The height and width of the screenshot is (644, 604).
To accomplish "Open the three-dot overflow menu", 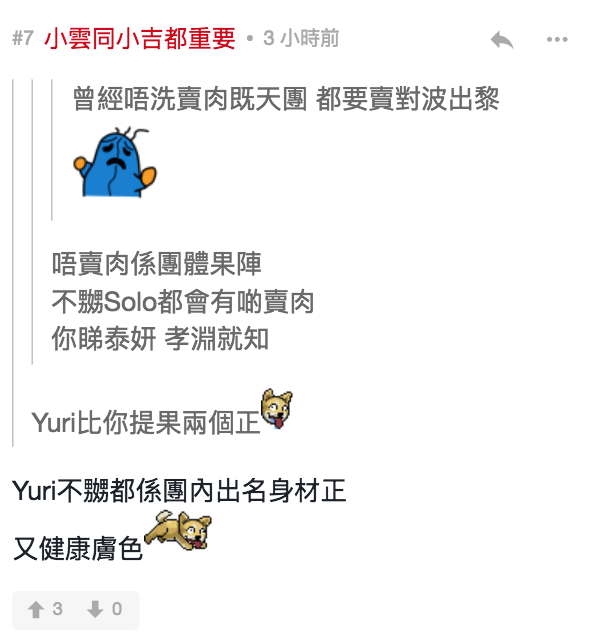I will 557,40.
